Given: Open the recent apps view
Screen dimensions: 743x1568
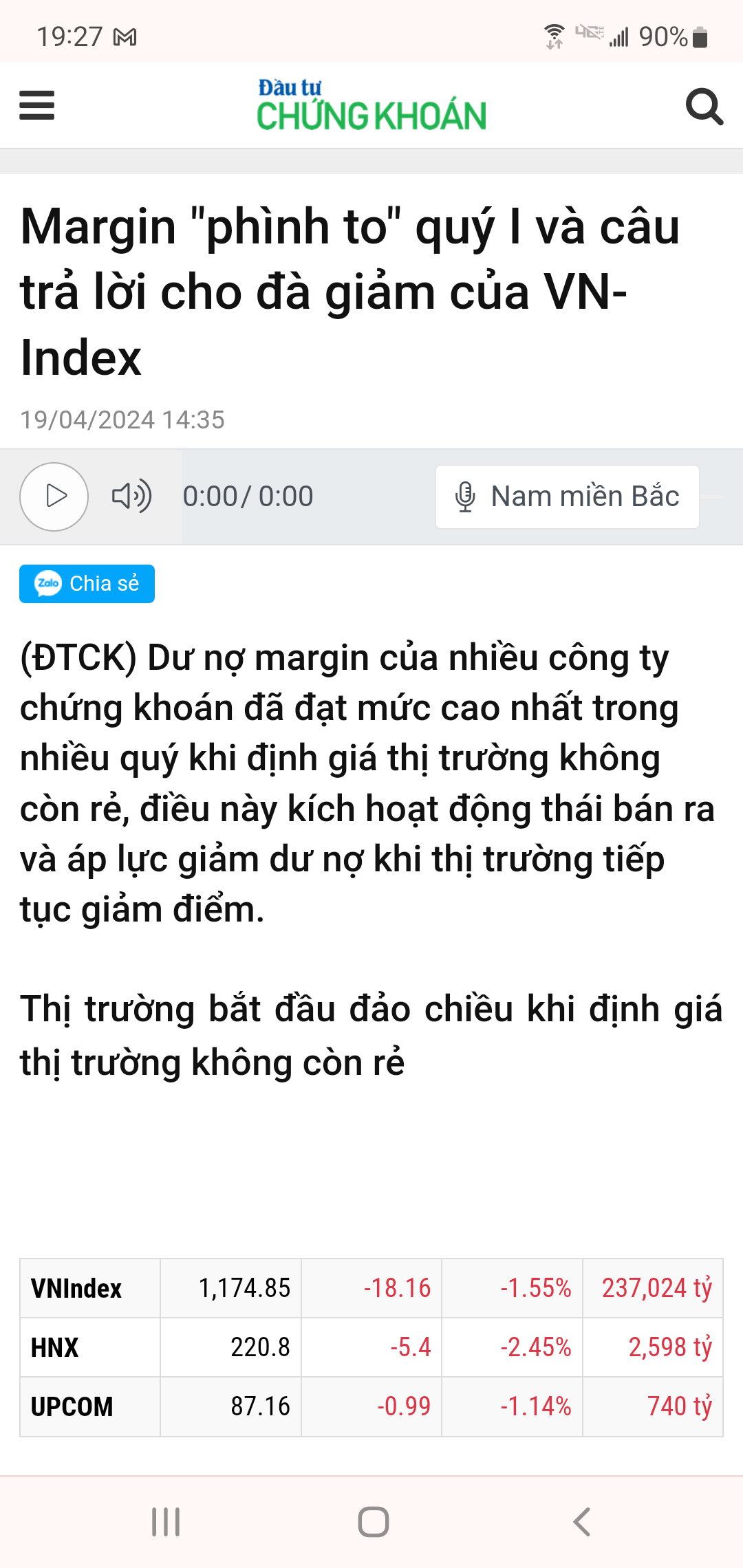Looking at the screenshot, I should tap(166, 1521).
